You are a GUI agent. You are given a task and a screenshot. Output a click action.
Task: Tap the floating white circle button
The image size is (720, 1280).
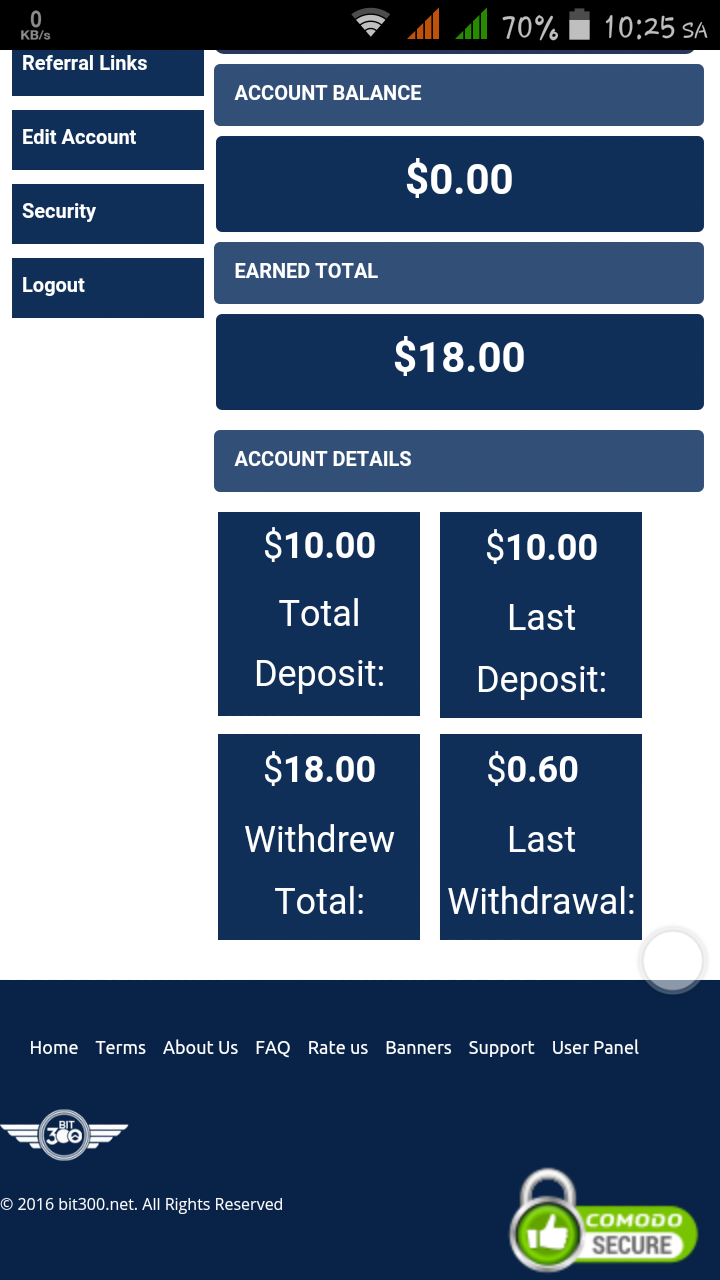pyautogui.click(x=673, y=961)
